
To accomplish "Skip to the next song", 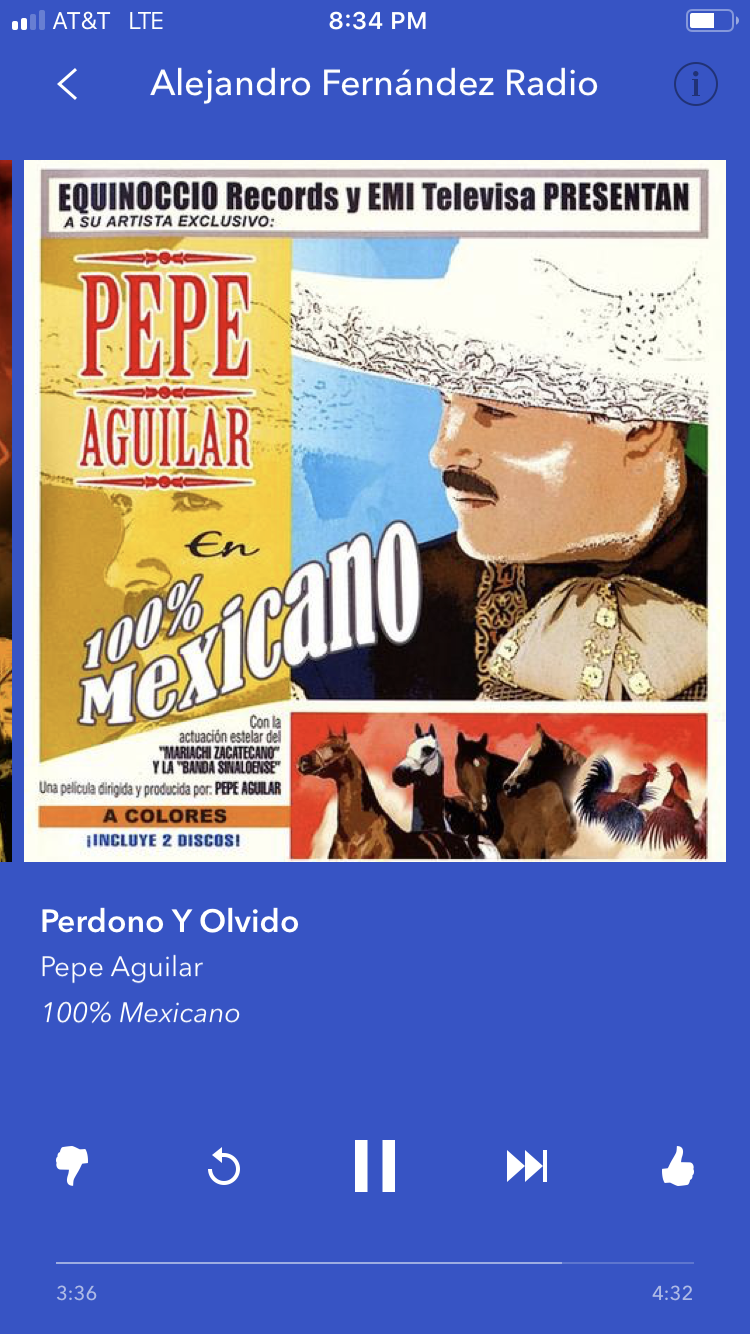I will click(527, 1166).
